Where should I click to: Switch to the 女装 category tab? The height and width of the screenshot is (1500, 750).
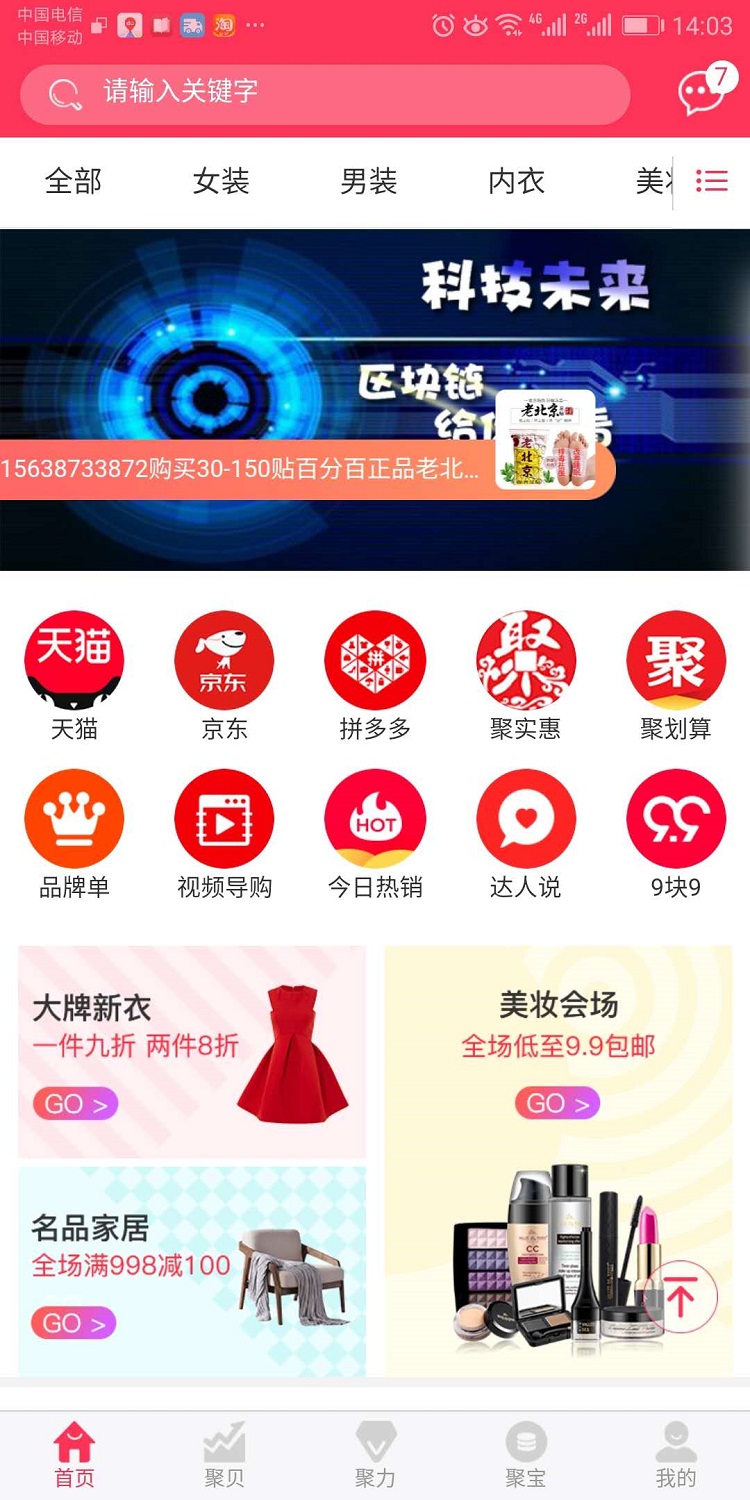[x=221, y=181]
